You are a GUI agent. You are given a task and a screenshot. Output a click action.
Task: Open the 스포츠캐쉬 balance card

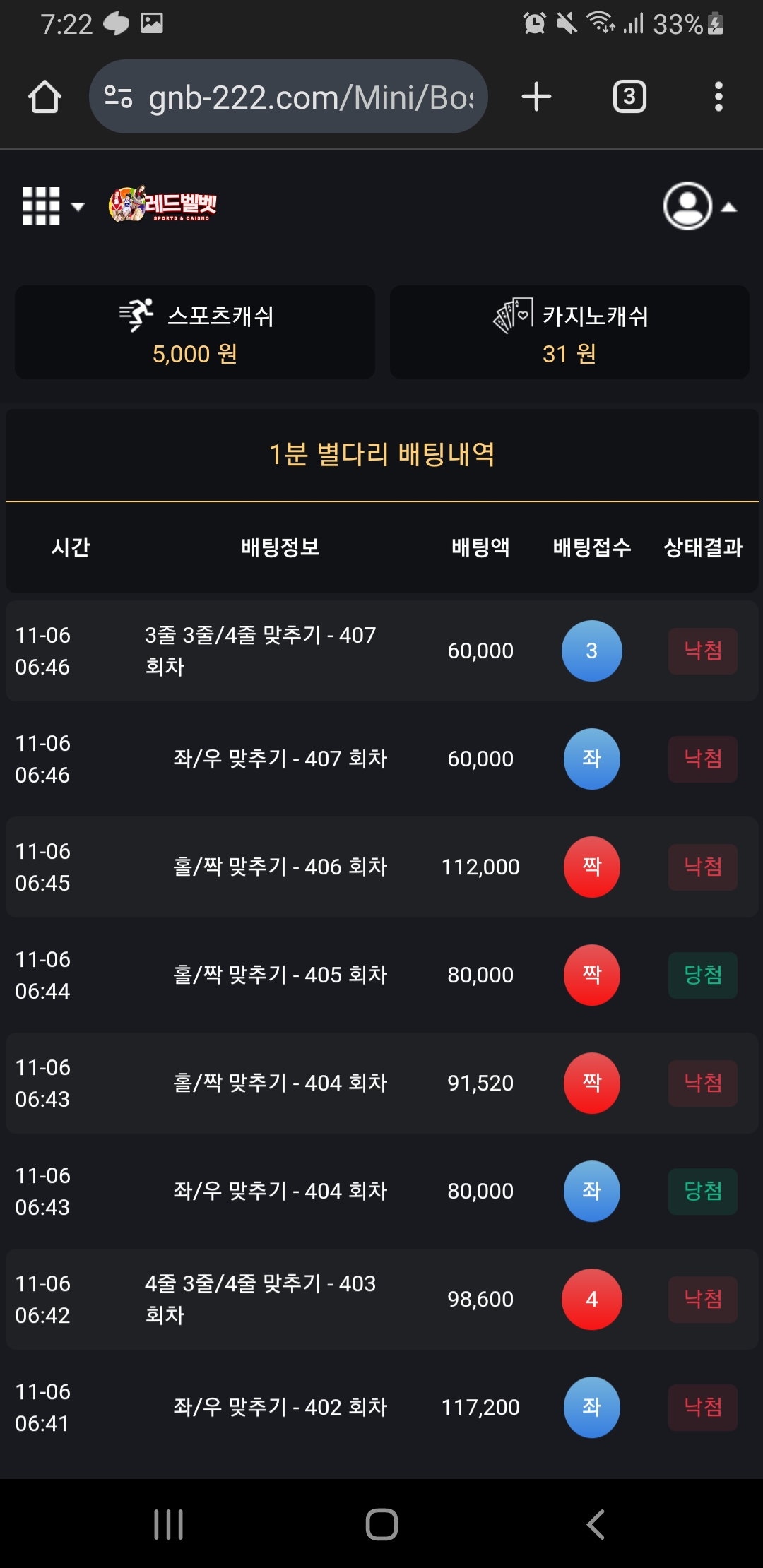(x=195, y=333)
